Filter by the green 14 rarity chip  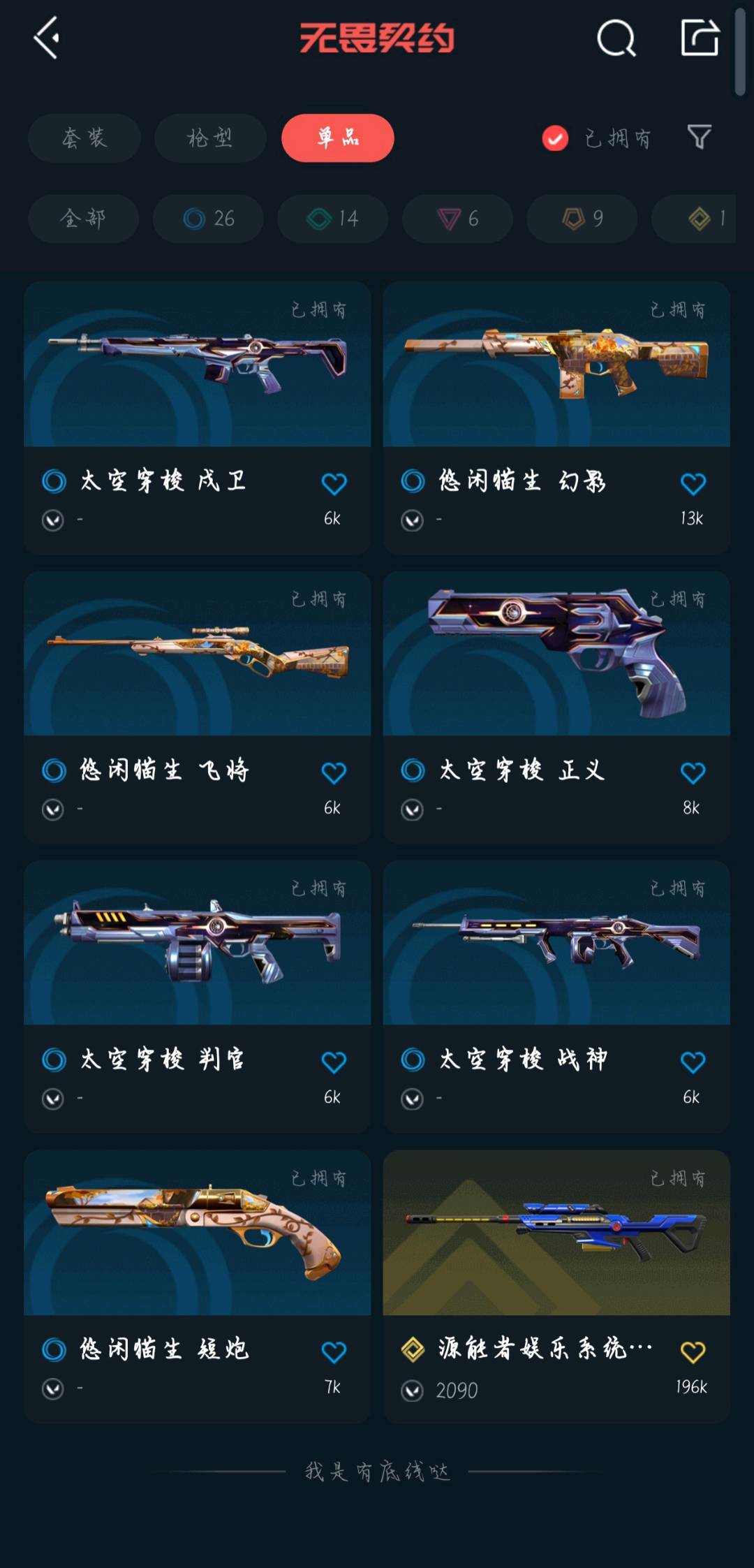click(333, 219)
